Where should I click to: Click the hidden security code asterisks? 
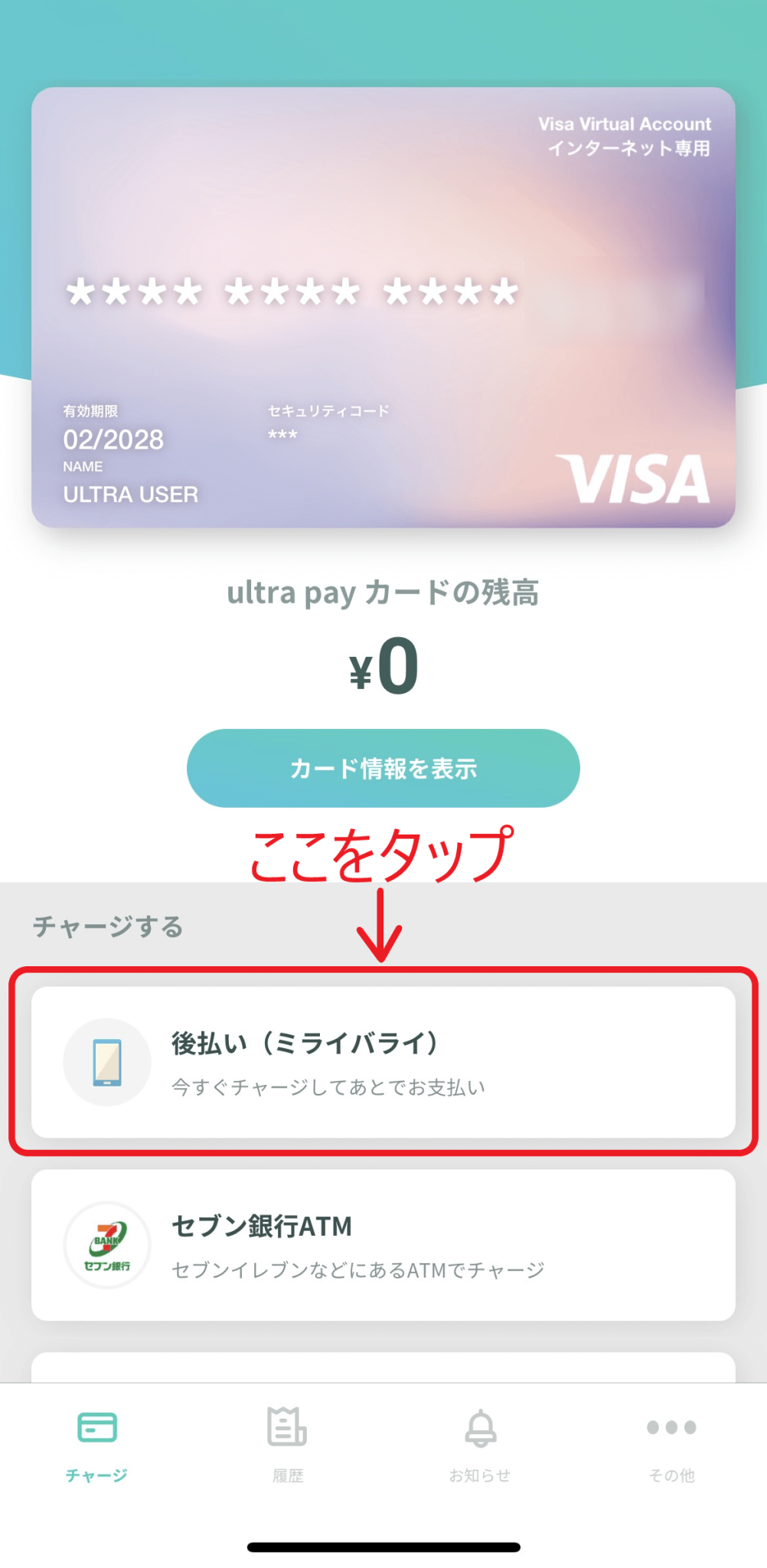click(x=282, y=434)
